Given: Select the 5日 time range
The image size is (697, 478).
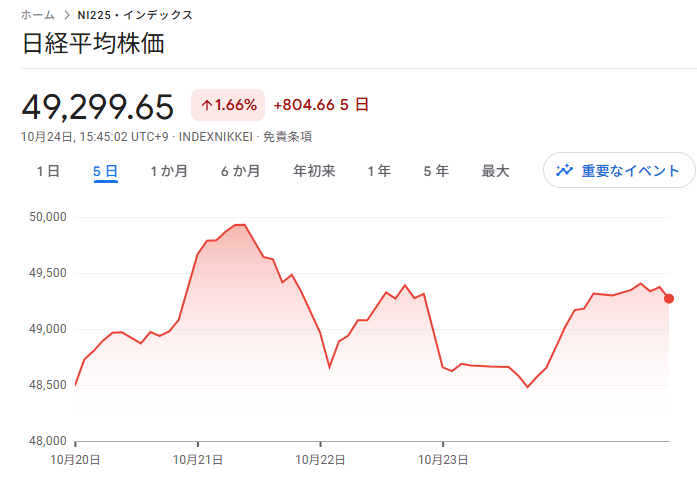Looking at the screenshot, I should click(x=106, y=171).
